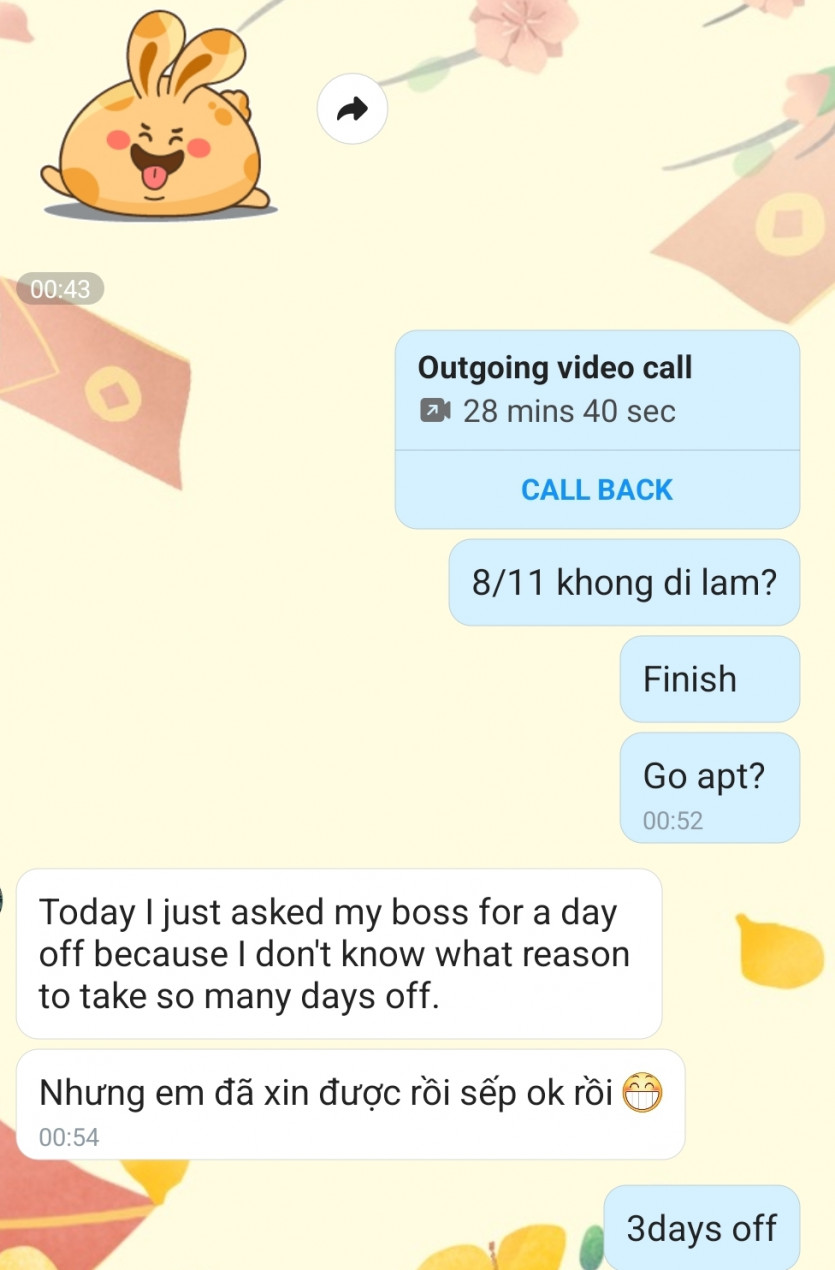Tap CALL BACK on outgoing video call
The width and height of the screenshot is (835, 1270).
coord(597,490)
